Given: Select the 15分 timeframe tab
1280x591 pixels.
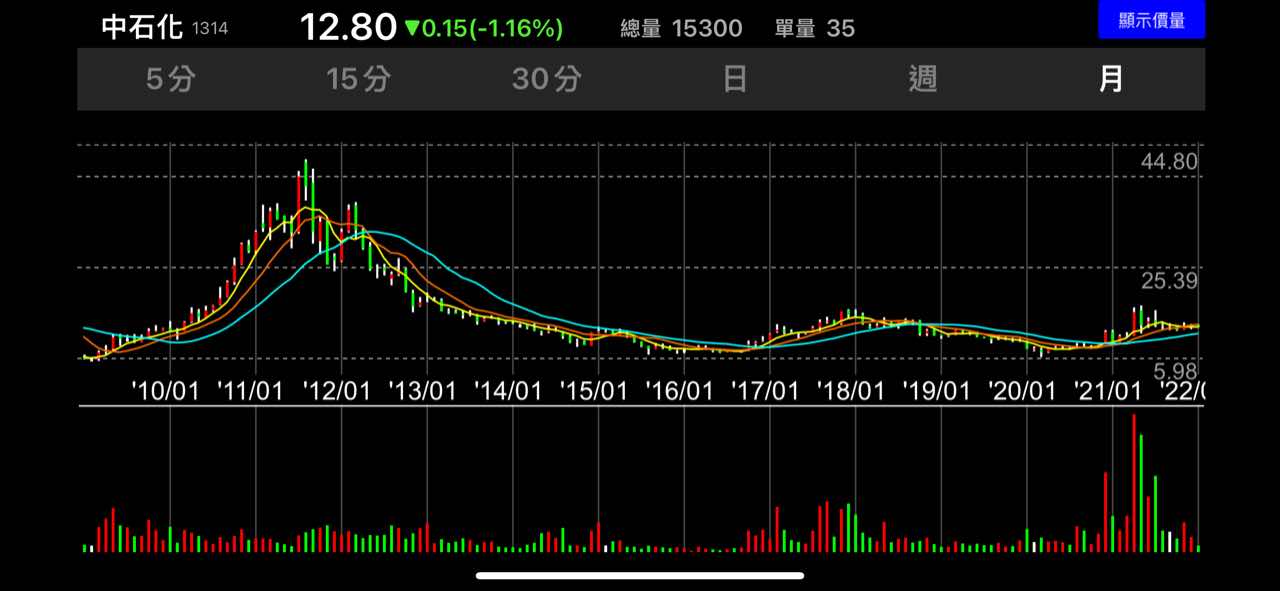Looking at the screenshot, I should coord(358,80).
